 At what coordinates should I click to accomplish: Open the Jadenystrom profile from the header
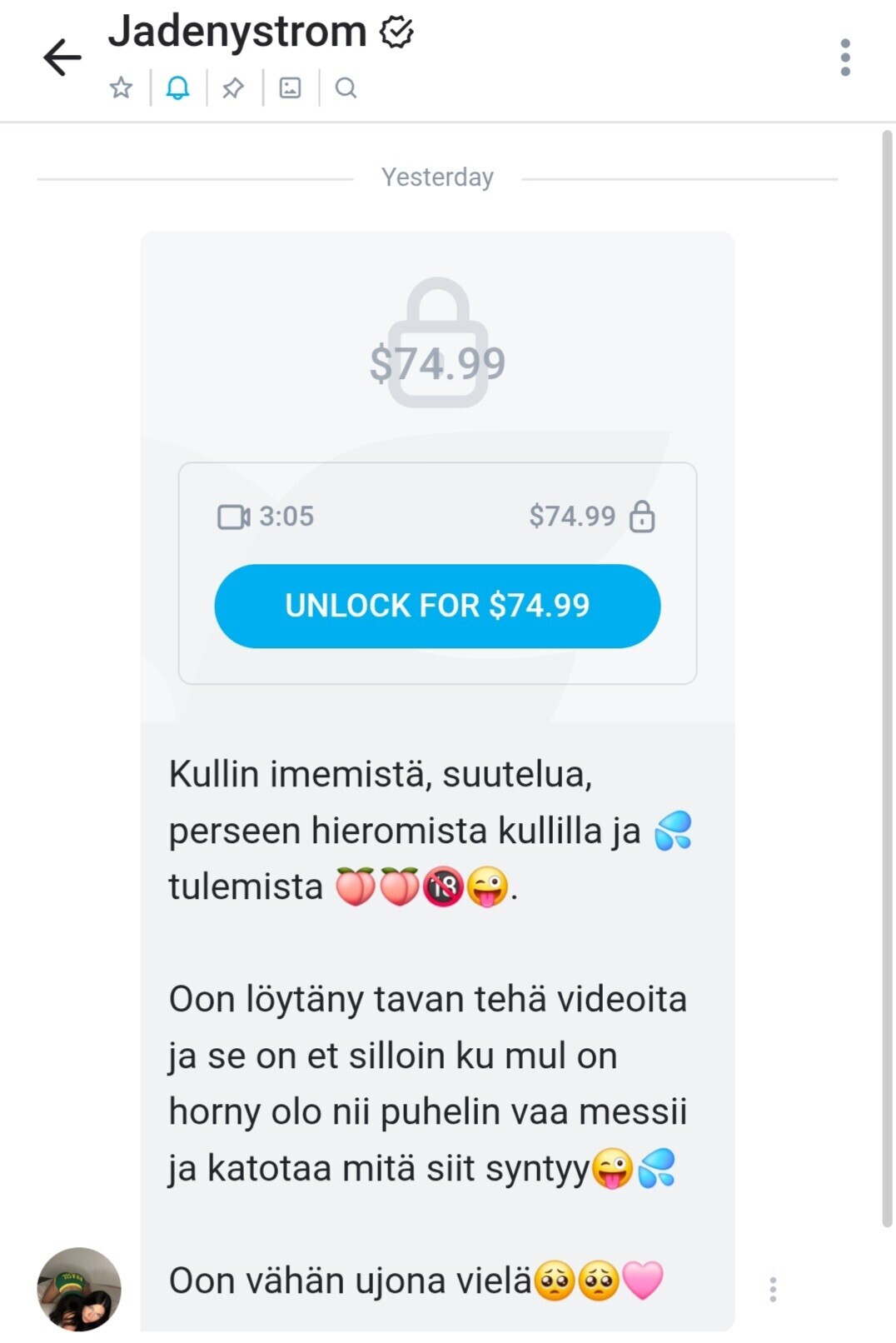click(x=237, y=32)
